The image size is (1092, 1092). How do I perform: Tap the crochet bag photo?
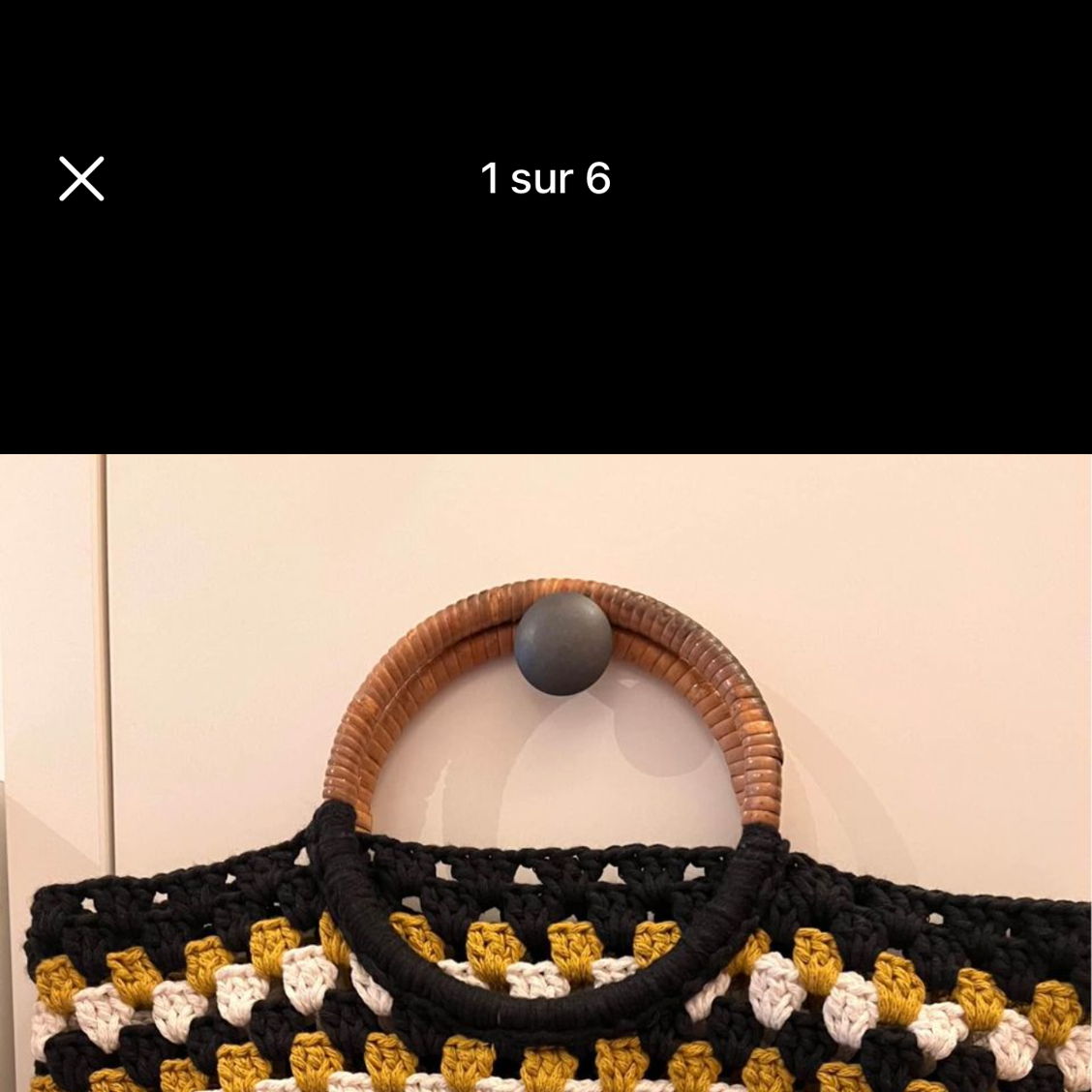coord(546,774)
